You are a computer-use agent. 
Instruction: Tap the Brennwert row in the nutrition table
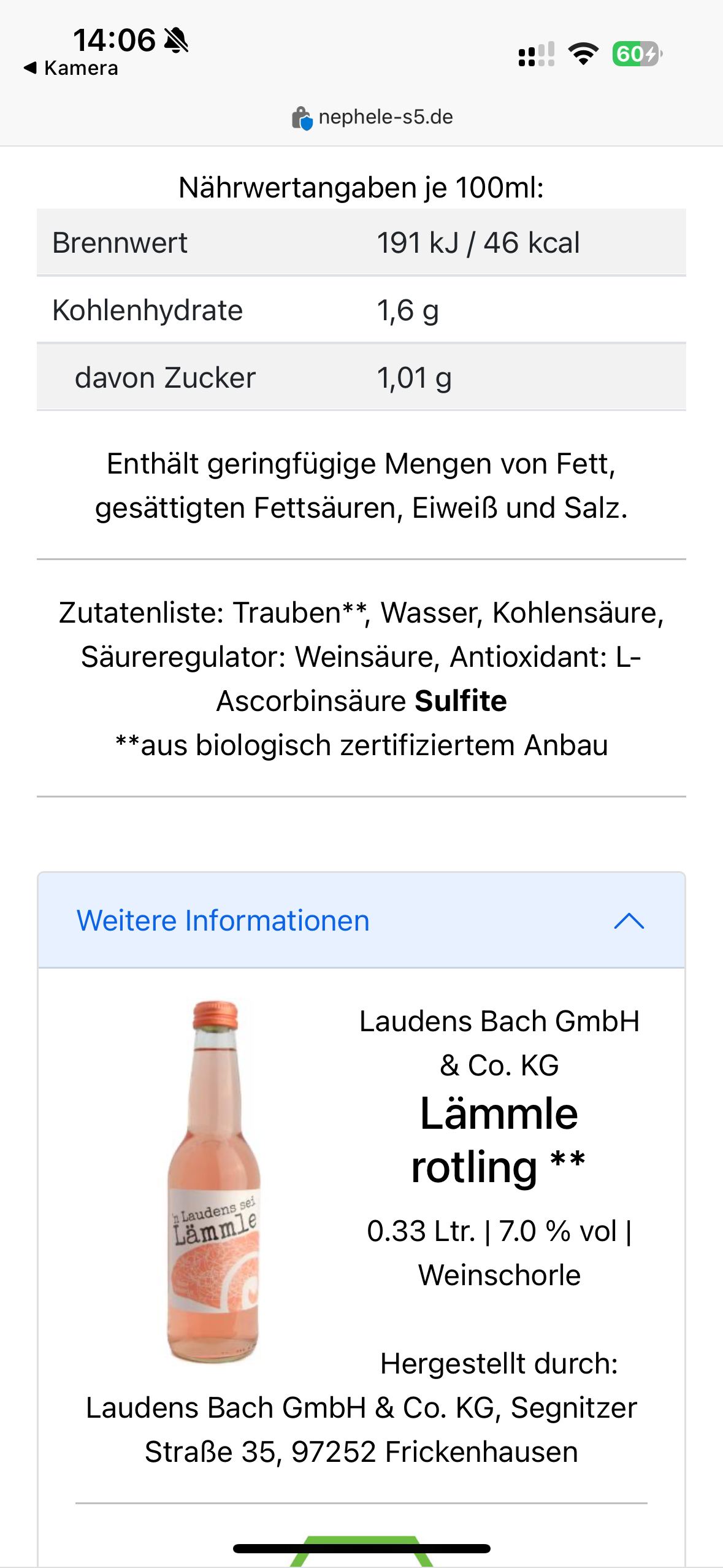pyautogui.click(x=361, y=242)
